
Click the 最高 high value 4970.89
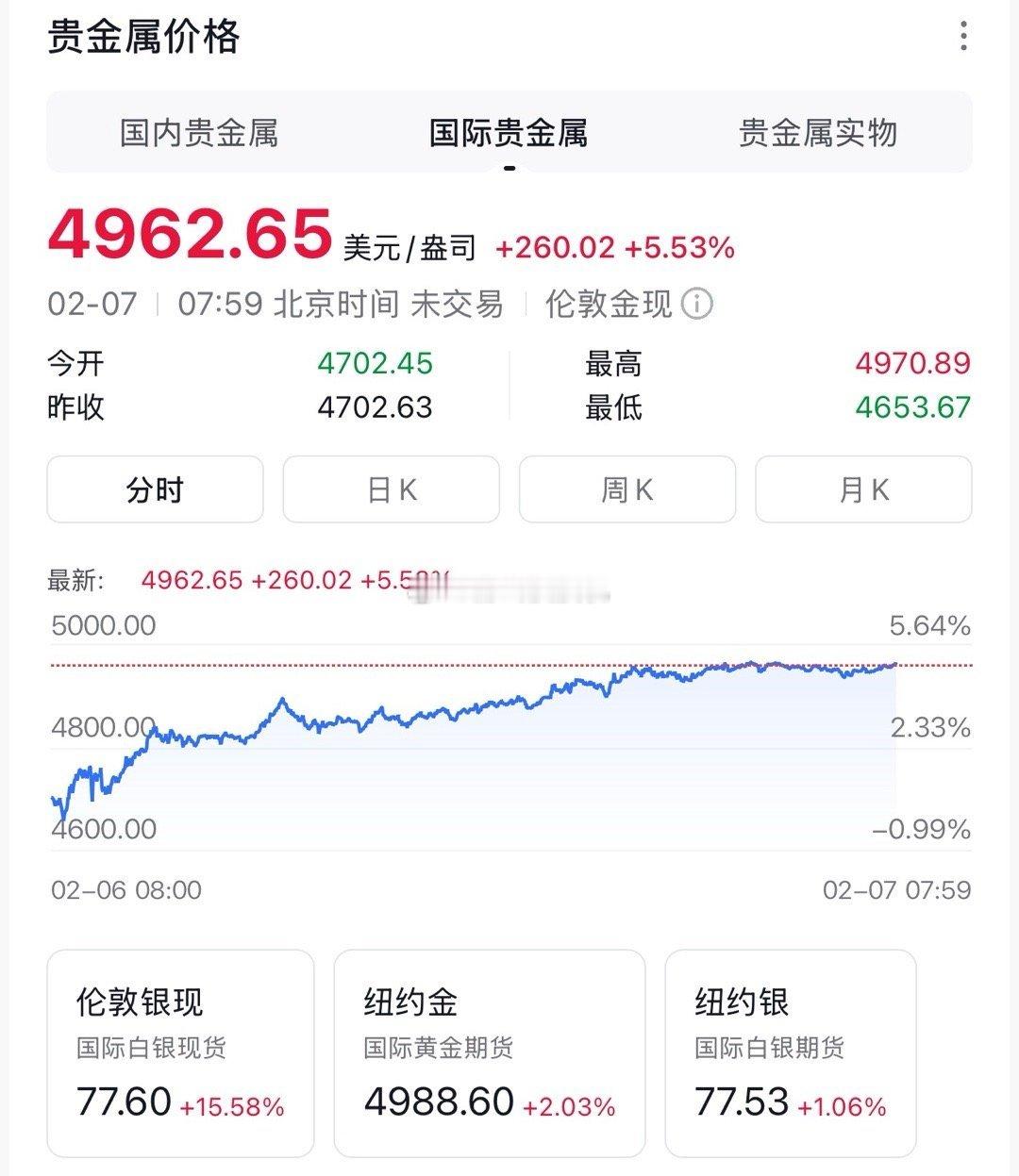tap(911, 365)
